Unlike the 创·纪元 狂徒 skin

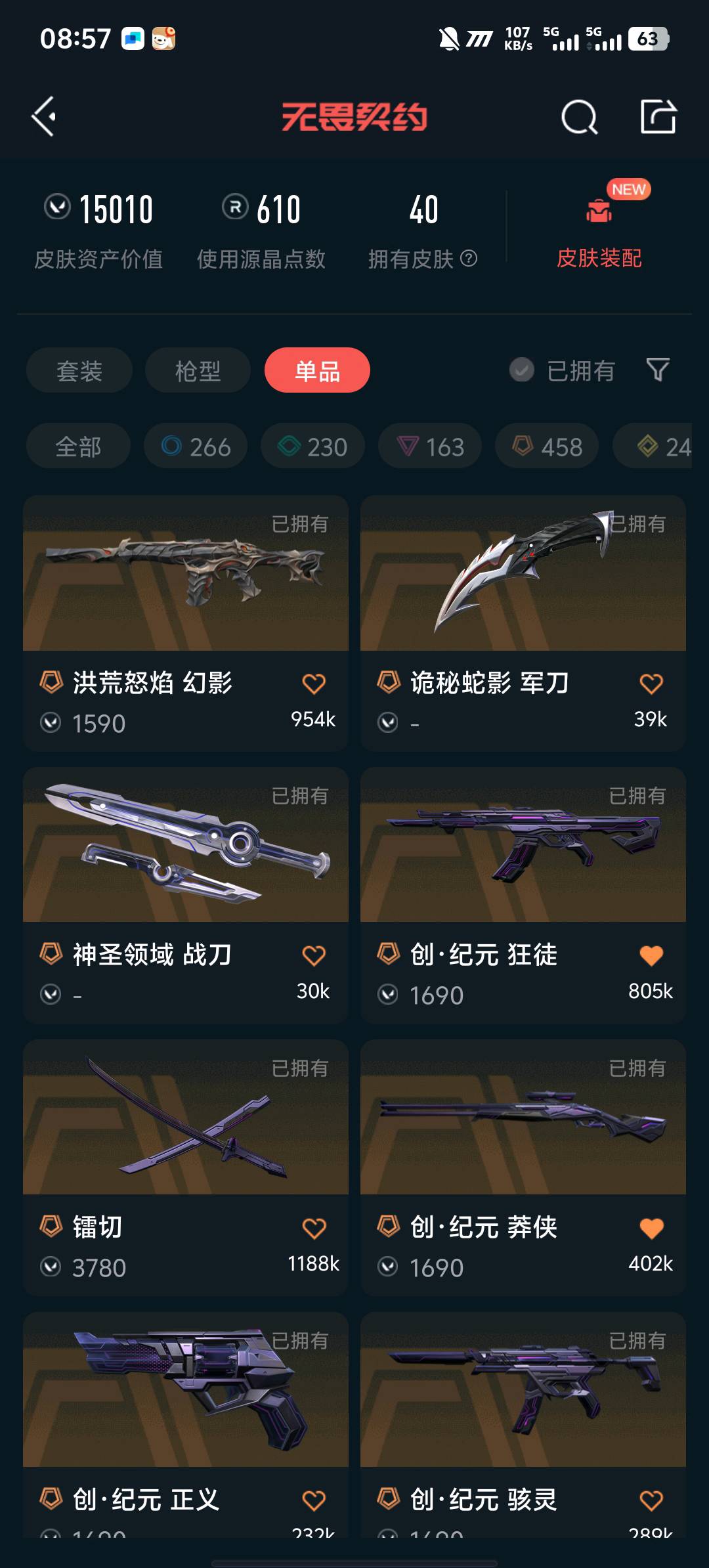click(651, 955)
